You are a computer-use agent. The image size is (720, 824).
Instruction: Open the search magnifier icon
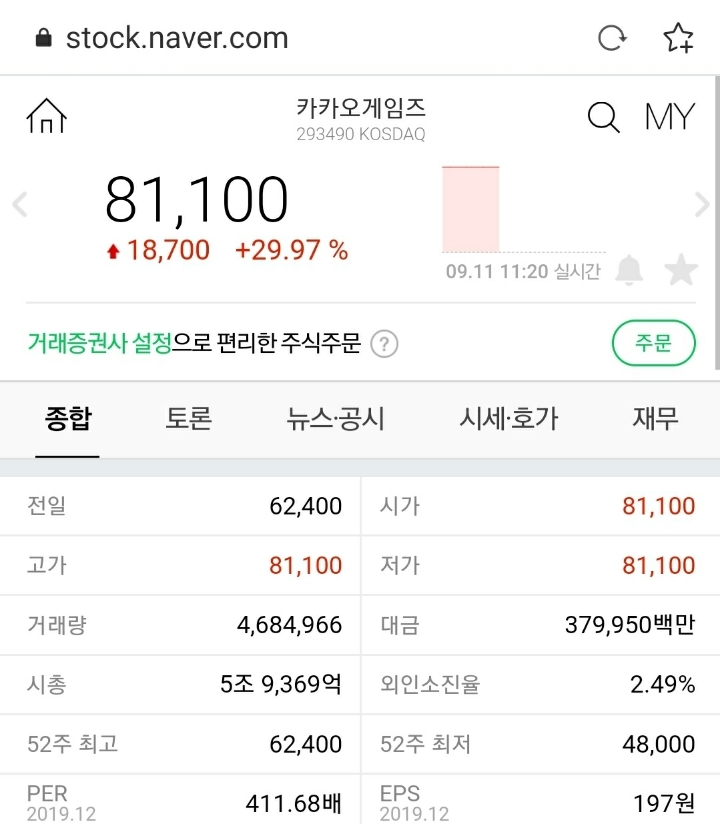[x=603, y=117]
